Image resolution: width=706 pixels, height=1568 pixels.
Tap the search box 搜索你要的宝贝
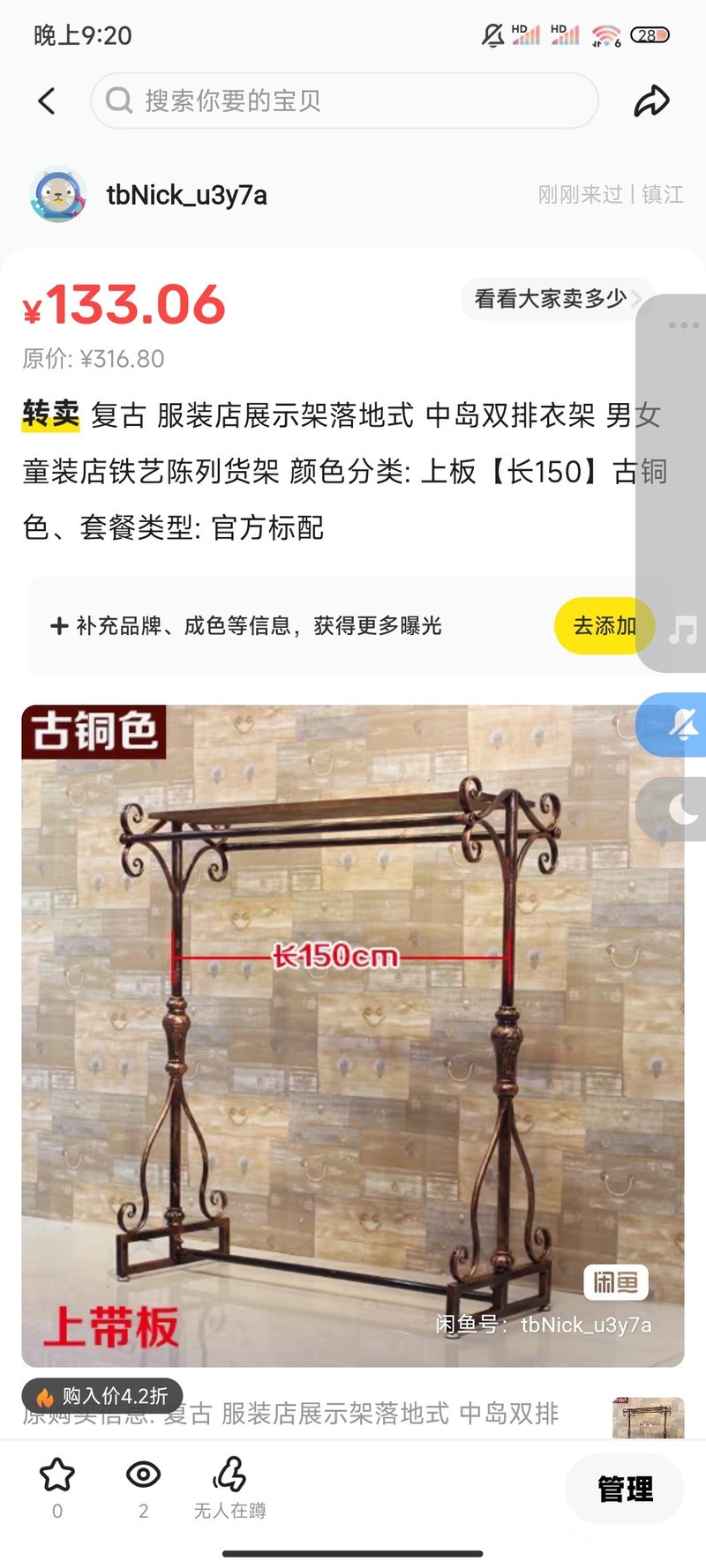tap(344, 101)
